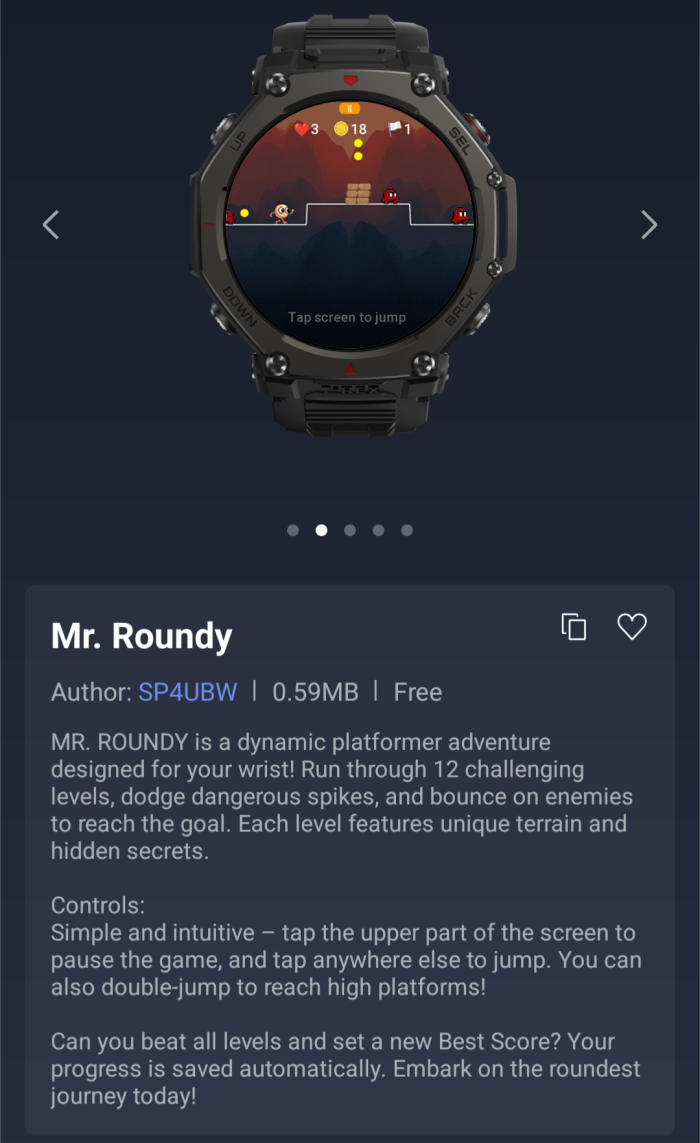Add Mr. Roundy to favorites
This screenshot has width=700, height=1143.
click(x=632, y=627)
